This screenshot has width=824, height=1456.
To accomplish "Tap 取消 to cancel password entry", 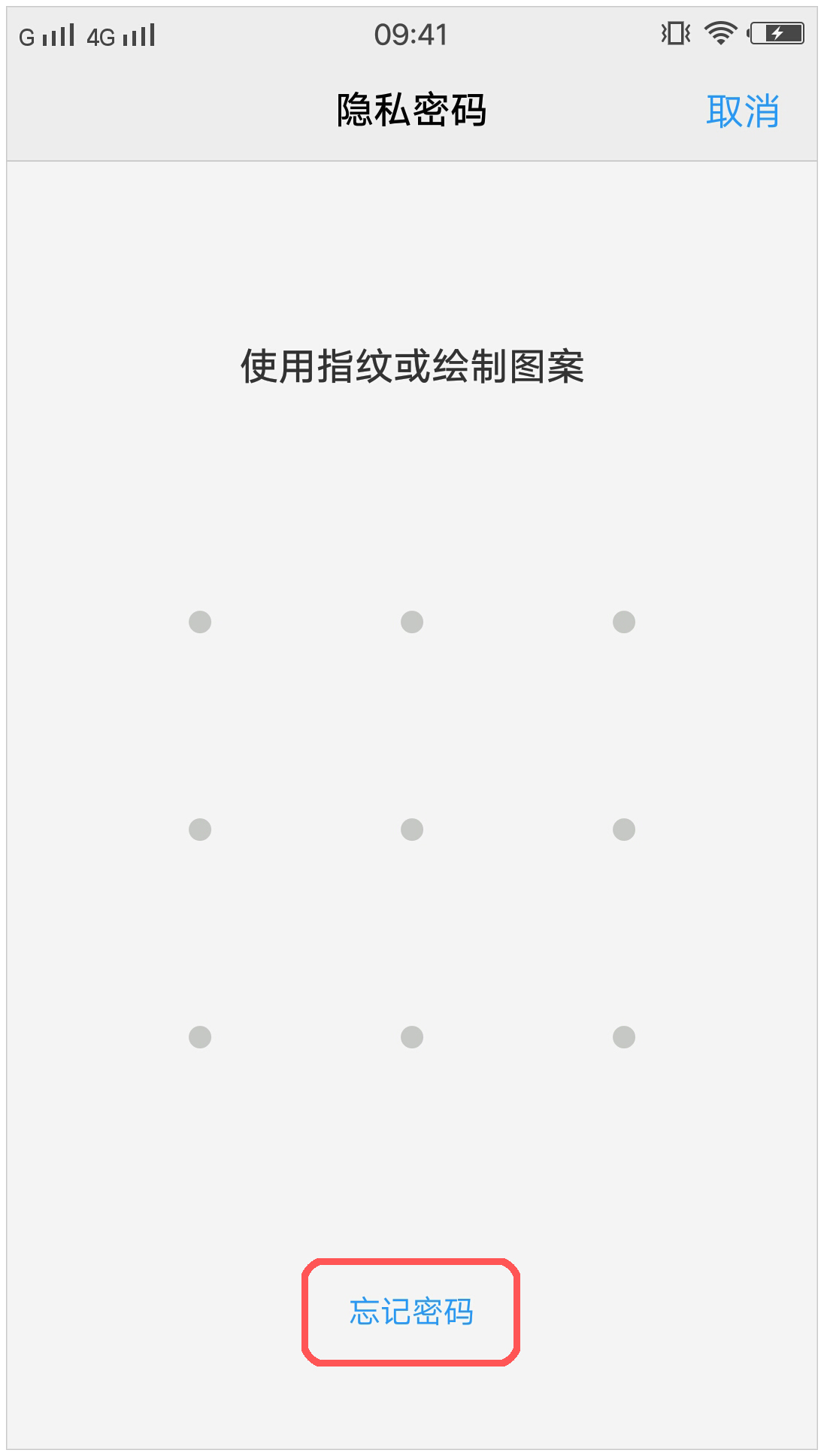I will 742,111.
